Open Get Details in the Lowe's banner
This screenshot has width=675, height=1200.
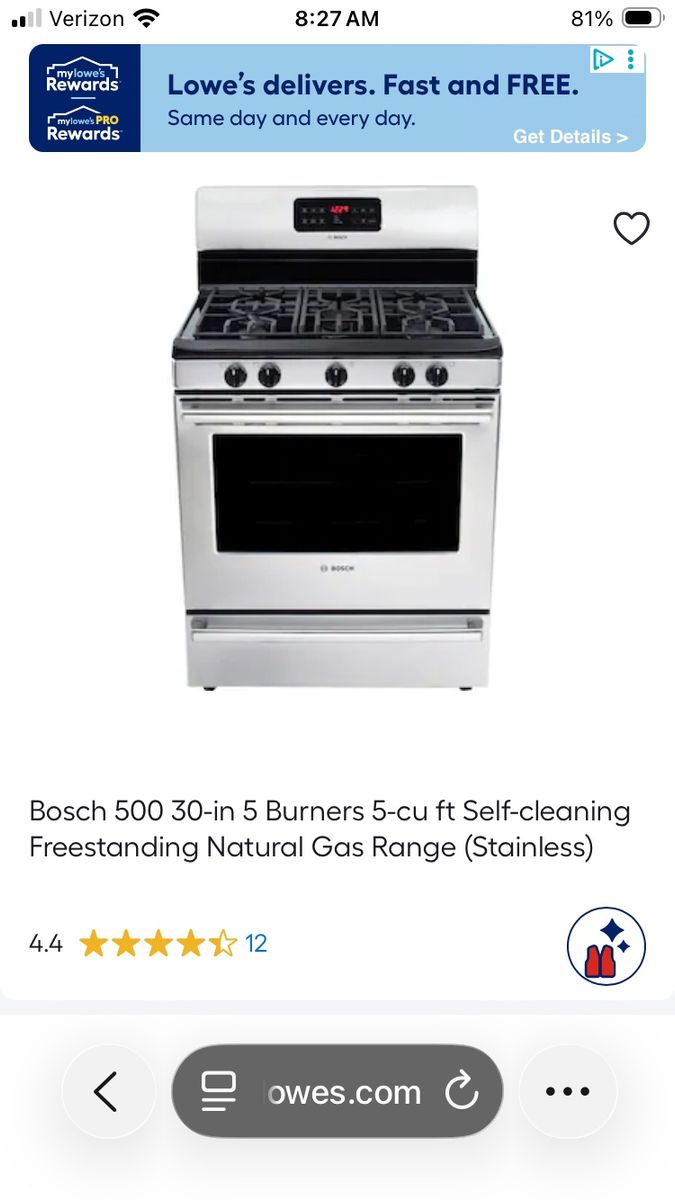pyautogui.click(x=570, y=137)
